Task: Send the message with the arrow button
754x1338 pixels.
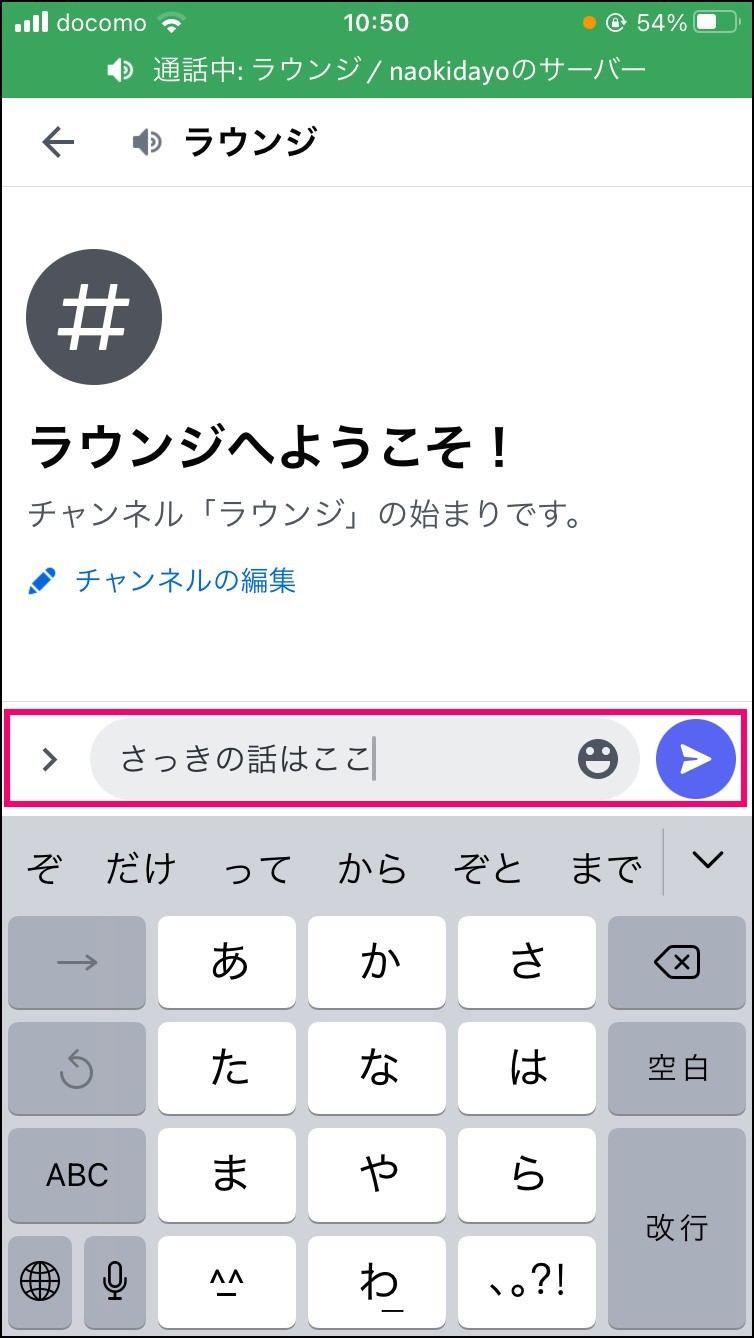Action: pos(696,759)
